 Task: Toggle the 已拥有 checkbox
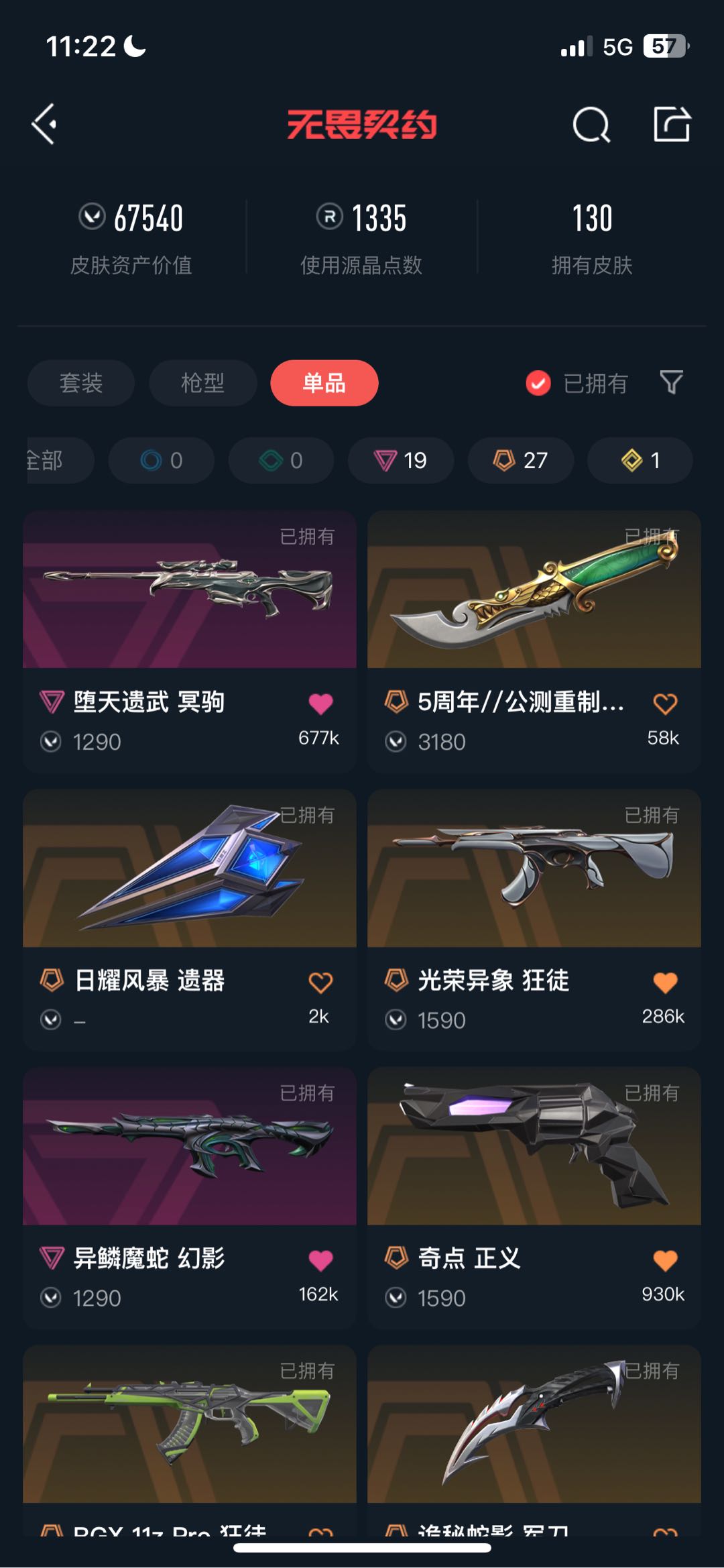click(538, 383)
